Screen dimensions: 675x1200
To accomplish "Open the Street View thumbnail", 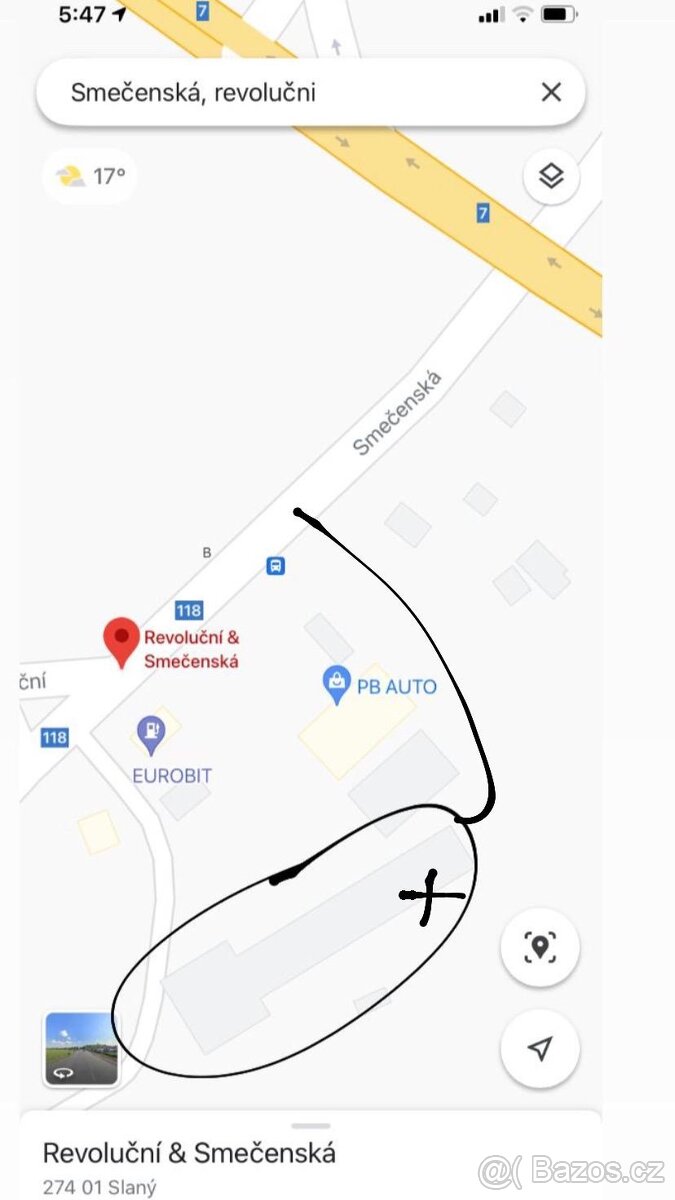I will tap(81, 1049).
